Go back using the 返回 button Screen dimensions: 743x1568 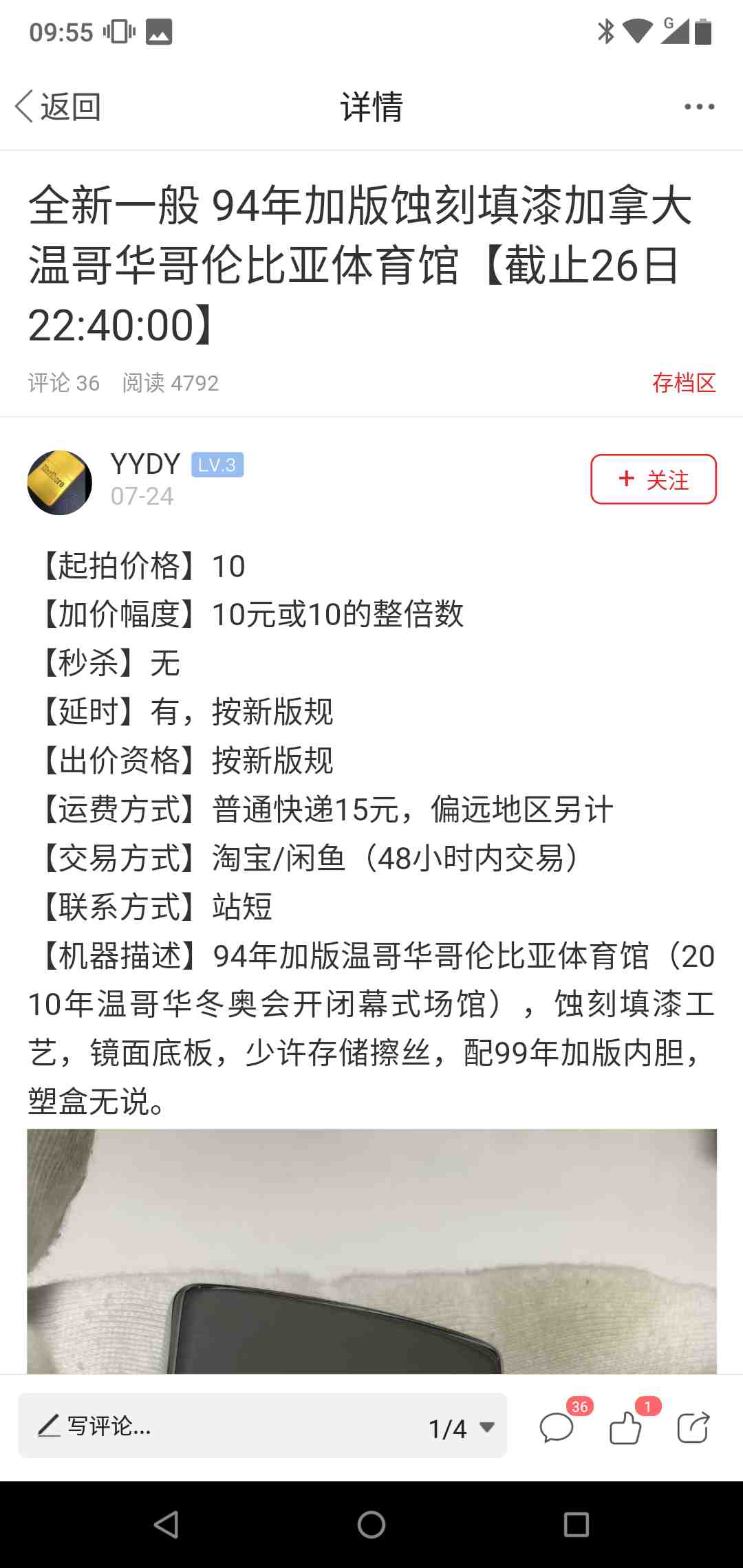point(58,107)
